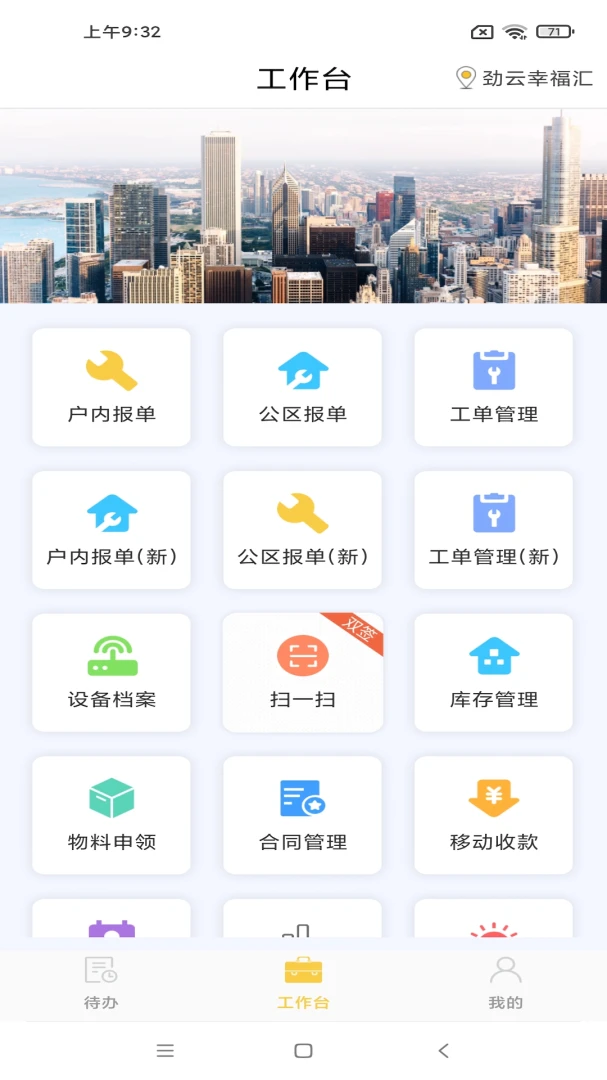This screenshot has width=607, height=1080.
Task: Open 合同管理 tile
Action: [302, 815]
